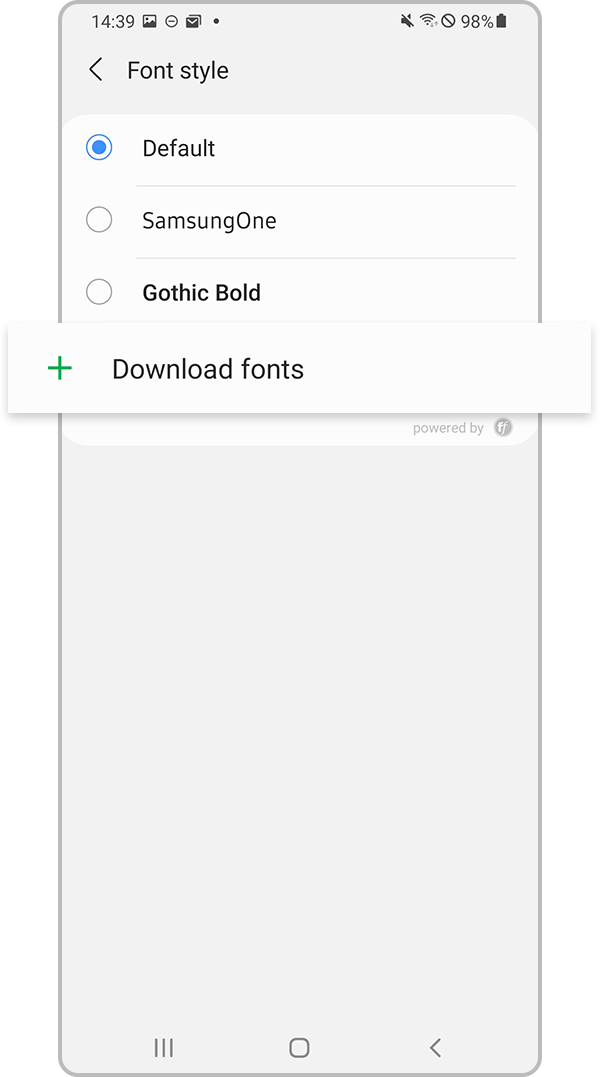Go back from Font style

[96, 70]
